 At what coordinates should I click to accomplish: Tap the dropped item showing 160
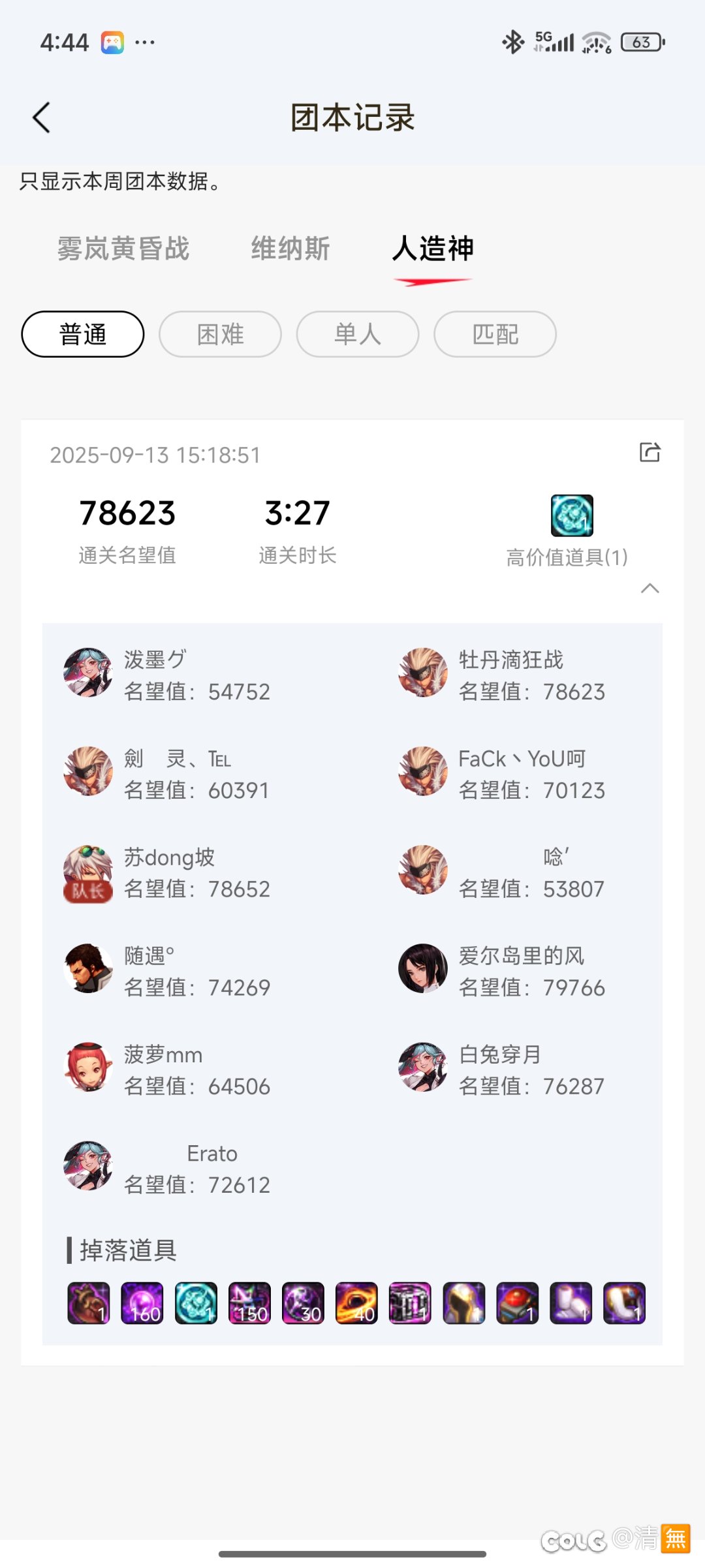[142, 1303]
